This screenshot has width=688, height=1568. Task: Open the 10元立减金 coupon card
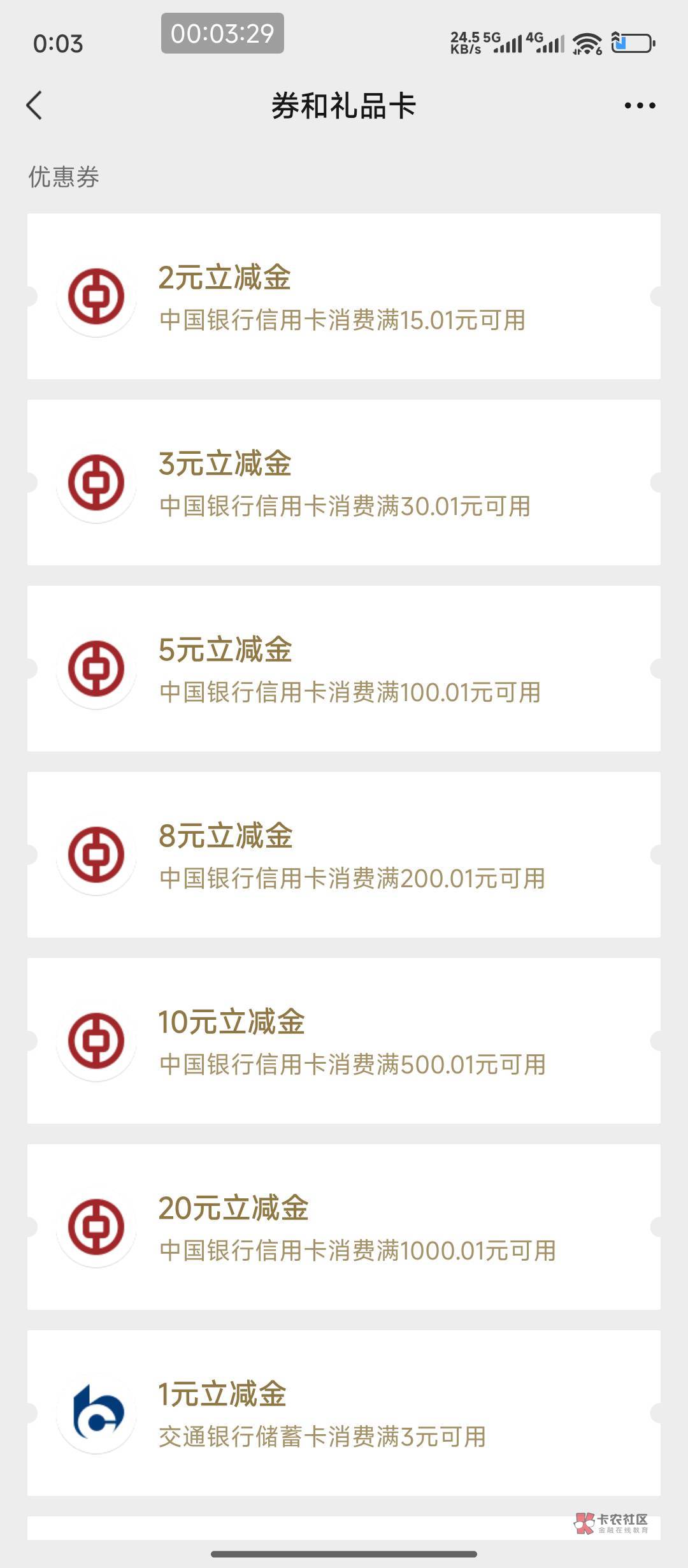point(344,1041)
